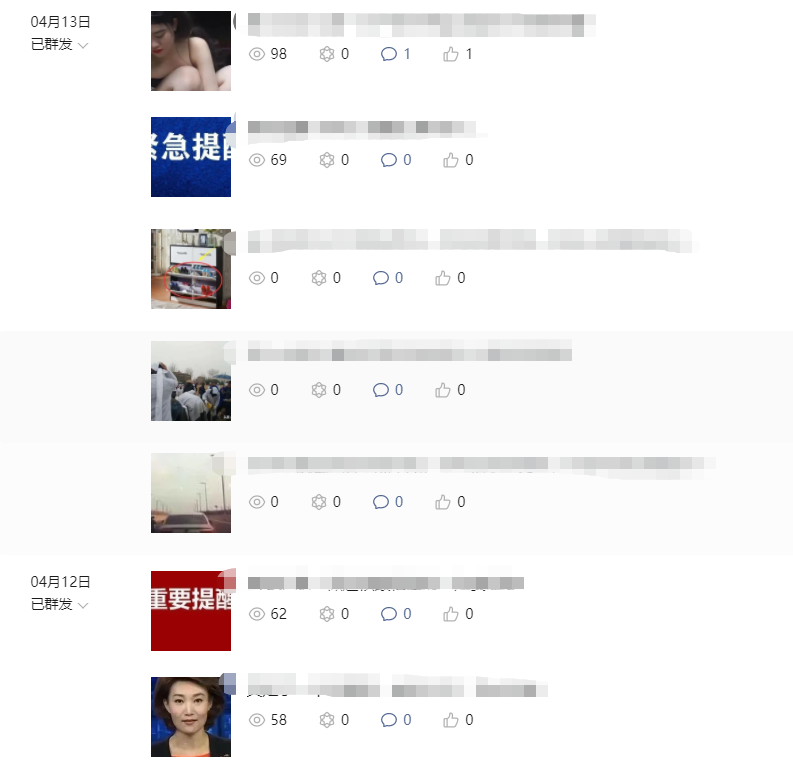Open comments of the 62-view article
The image size is (793, 775).
pyautogui.click(x=396, y=614)
